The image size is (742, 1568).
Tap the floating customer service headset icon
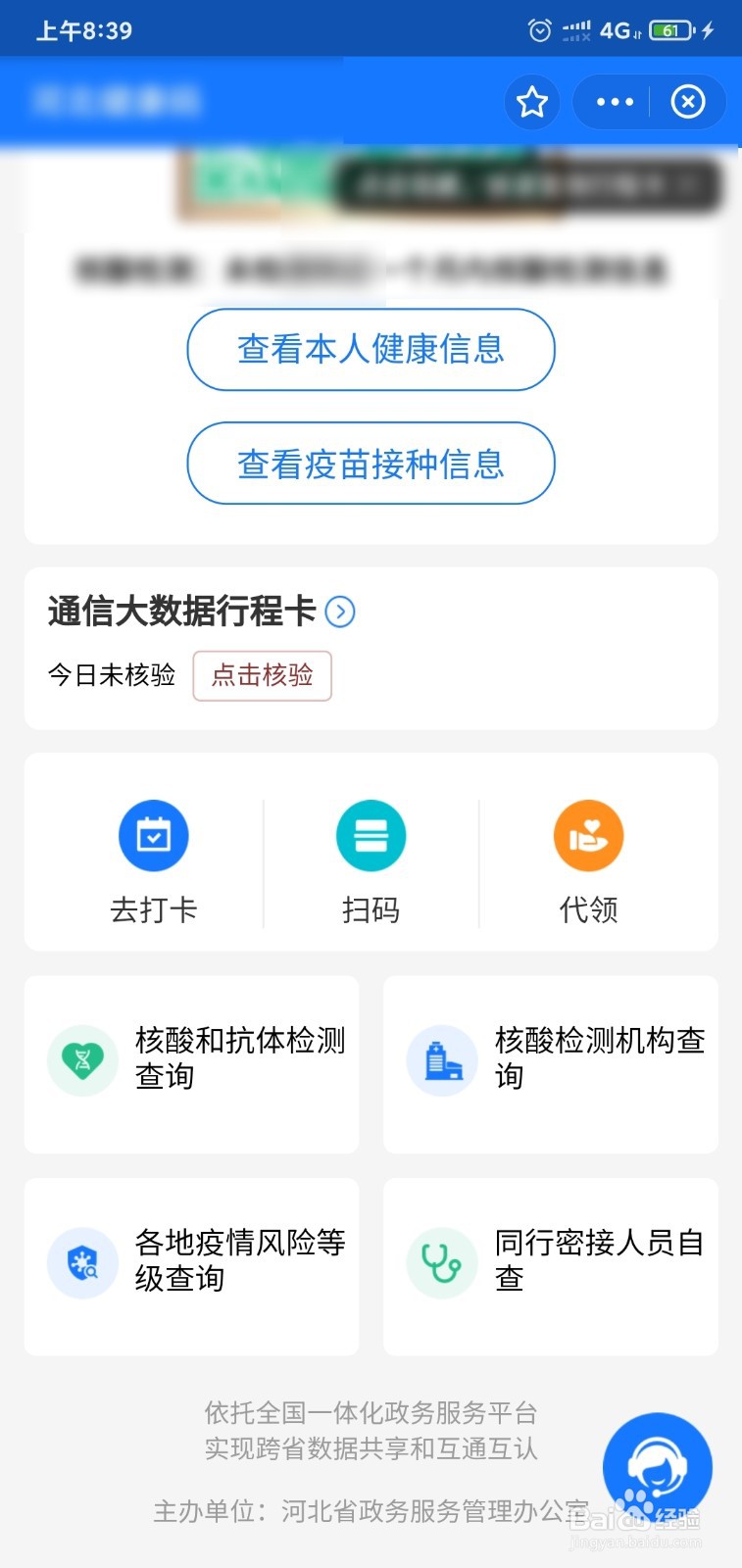click(x=658, y=1465)
